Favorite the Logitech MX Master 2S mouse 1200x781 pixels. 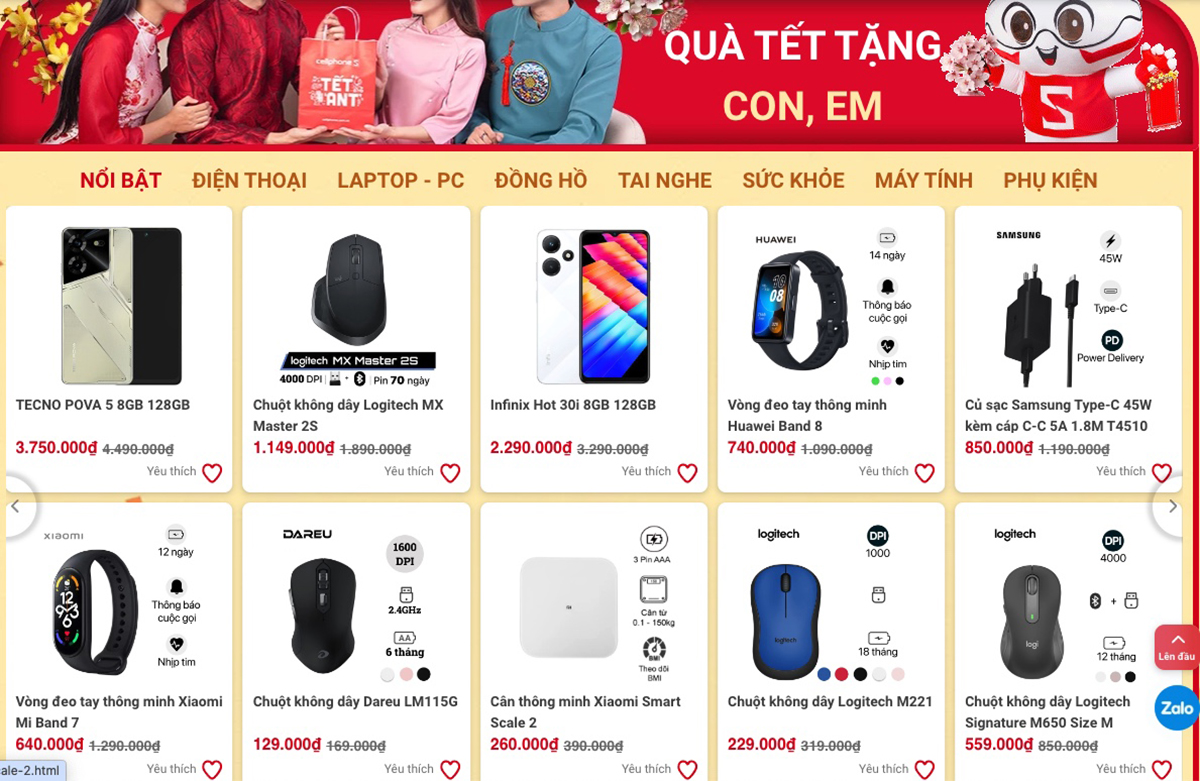tap(450, 473)
